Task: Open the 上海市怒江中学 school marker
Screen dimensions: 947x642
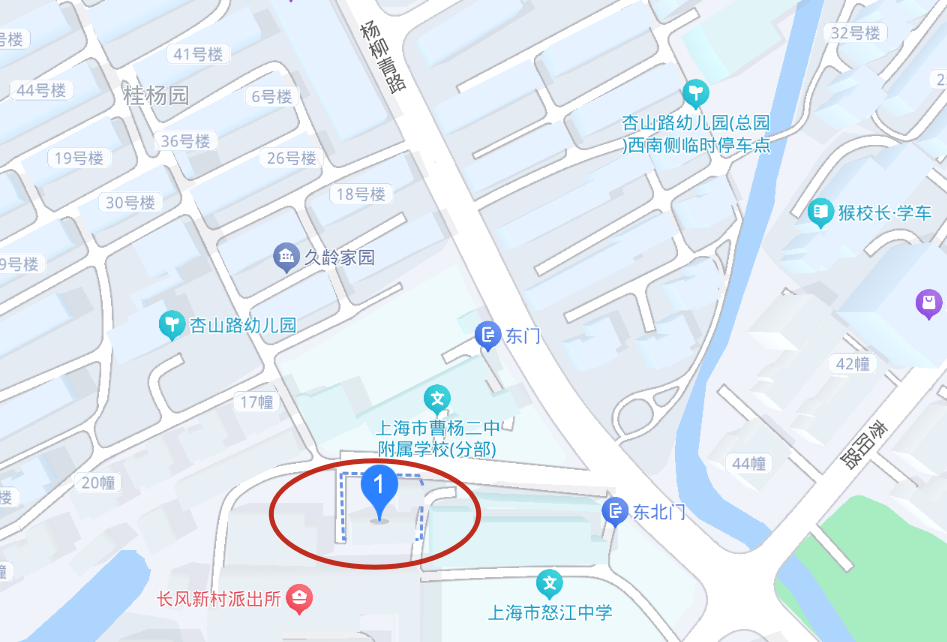Action: point(549,584)
